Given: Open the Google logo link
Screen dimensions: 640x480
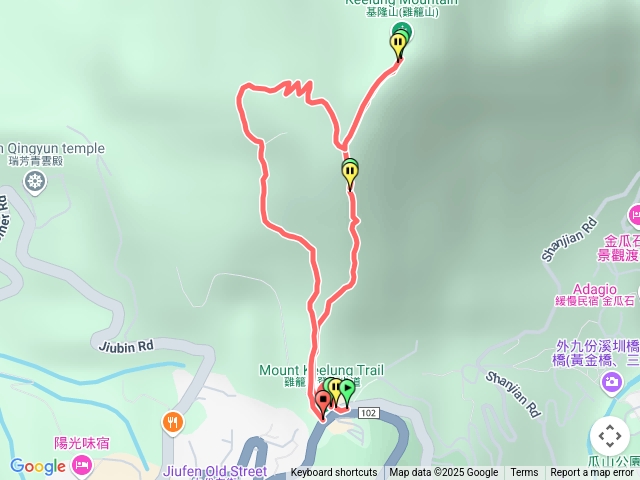Looking at the screenshot, I should click(x=37, y=466).
